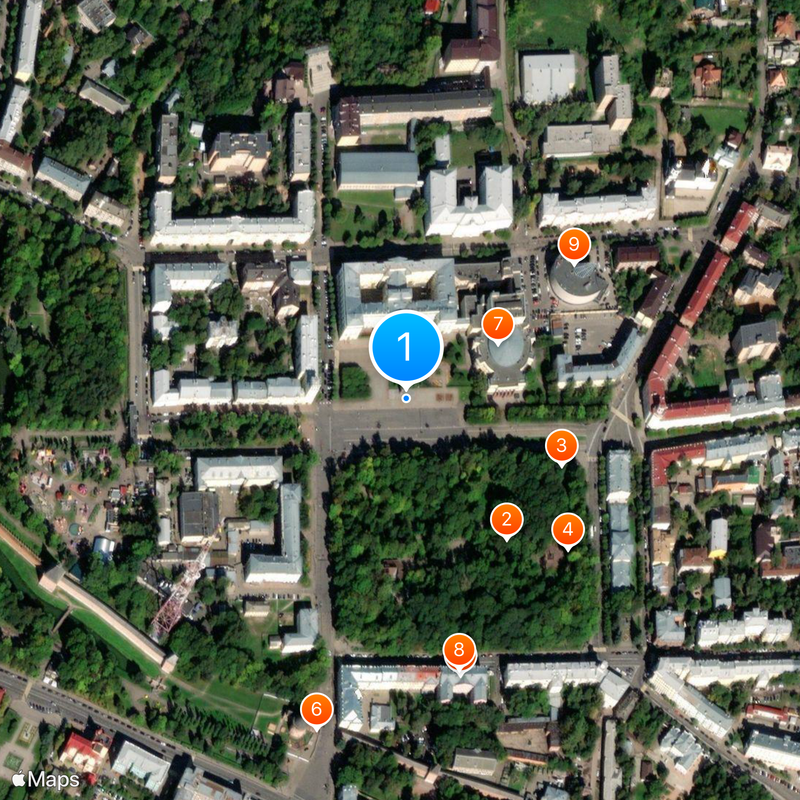
Task: Tap map pin number 7
Action: (498, 324)
